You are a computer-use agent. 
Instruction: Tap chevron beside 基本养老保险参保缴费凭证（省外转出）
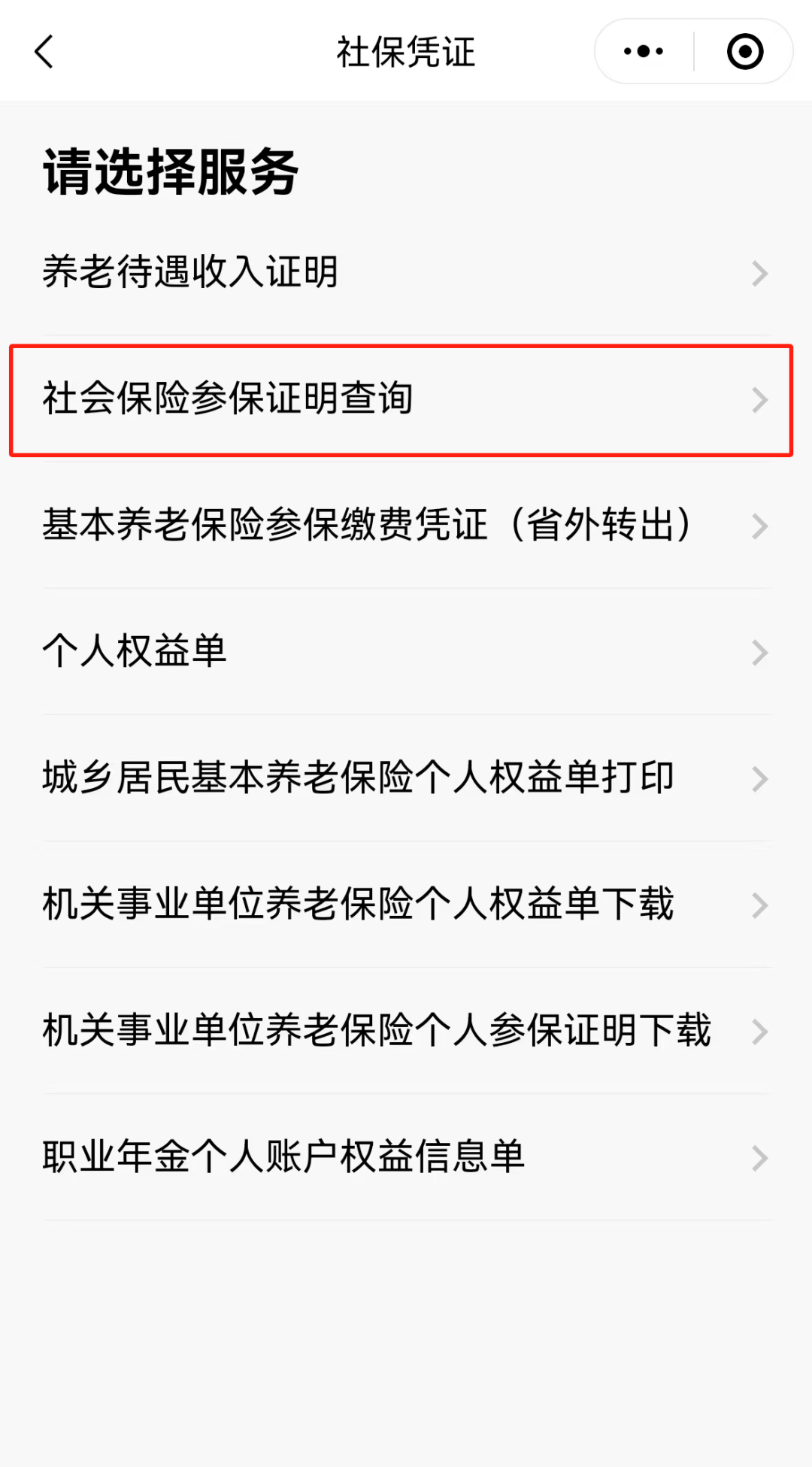coord(759,526)
